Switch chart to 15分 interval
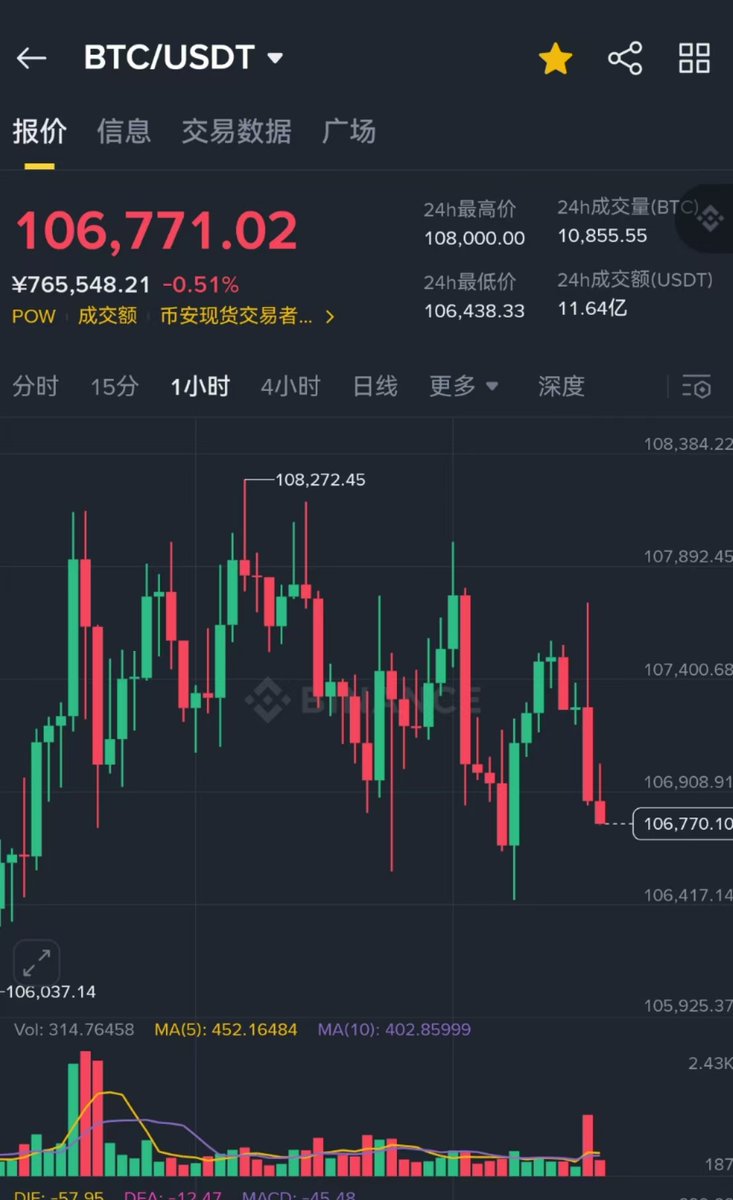Screen dimensions: 733x1200 114,386
